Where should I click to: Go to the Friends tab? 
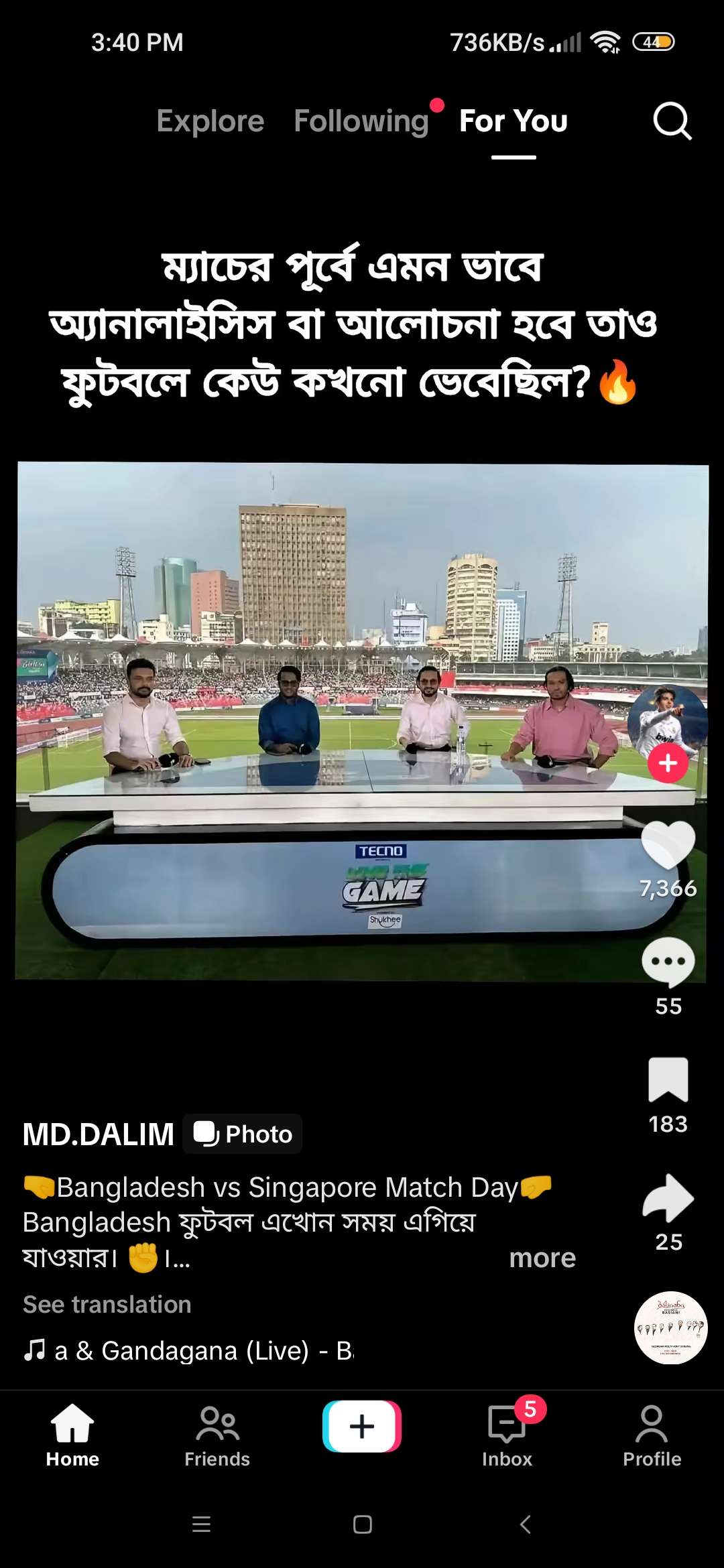click(217, 1437)
